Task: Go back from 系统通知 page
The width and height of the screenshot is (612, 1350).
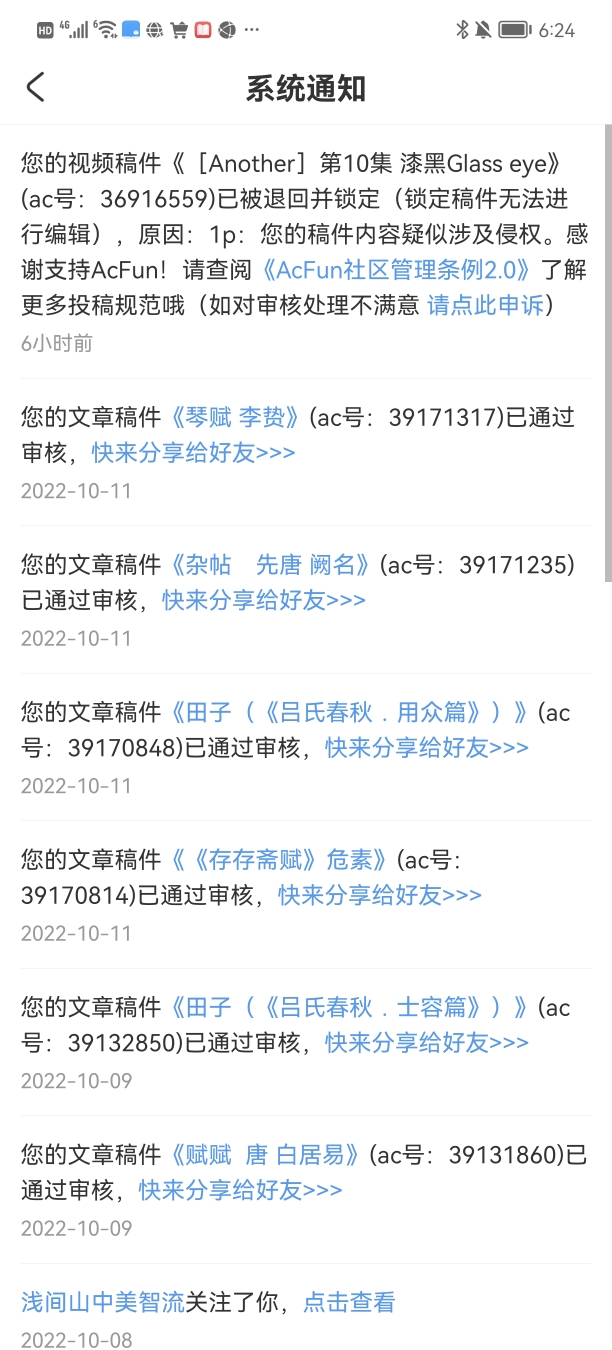Action: pos(35,88)
